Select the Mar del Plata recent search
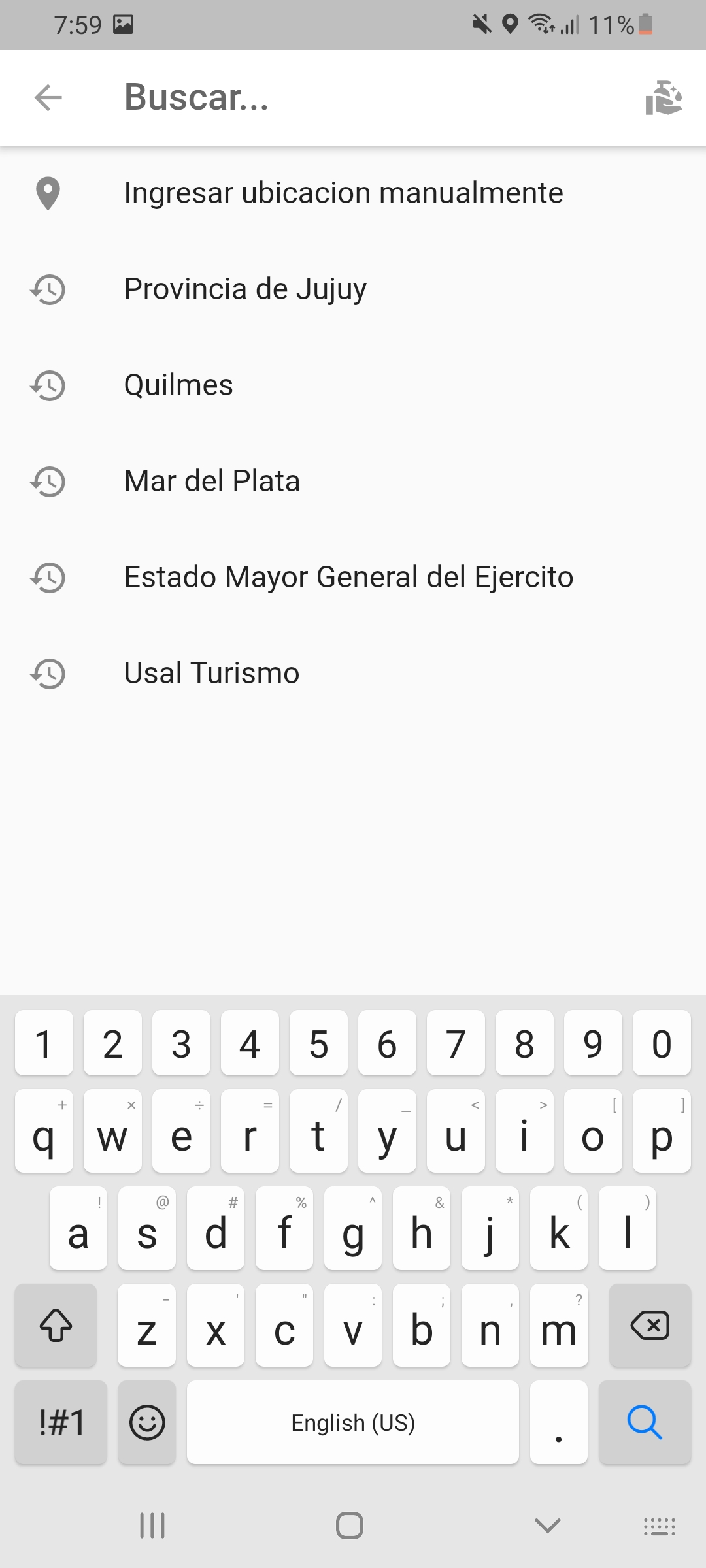Image resolution: width=706 pixels, height=1568 pixels. point(212,482)
